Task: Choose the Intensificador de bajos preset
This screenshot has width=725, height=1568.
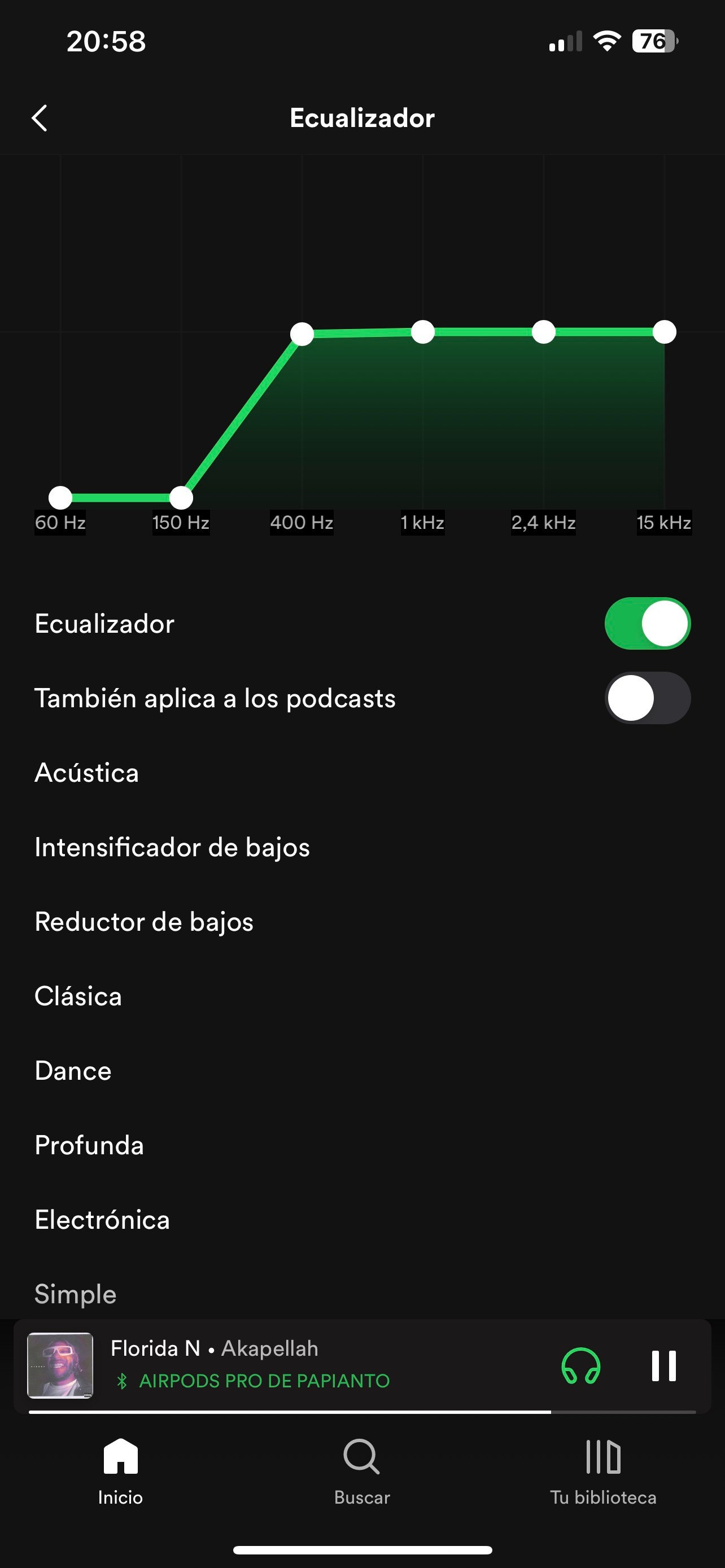Action: (x=172, y=847)
